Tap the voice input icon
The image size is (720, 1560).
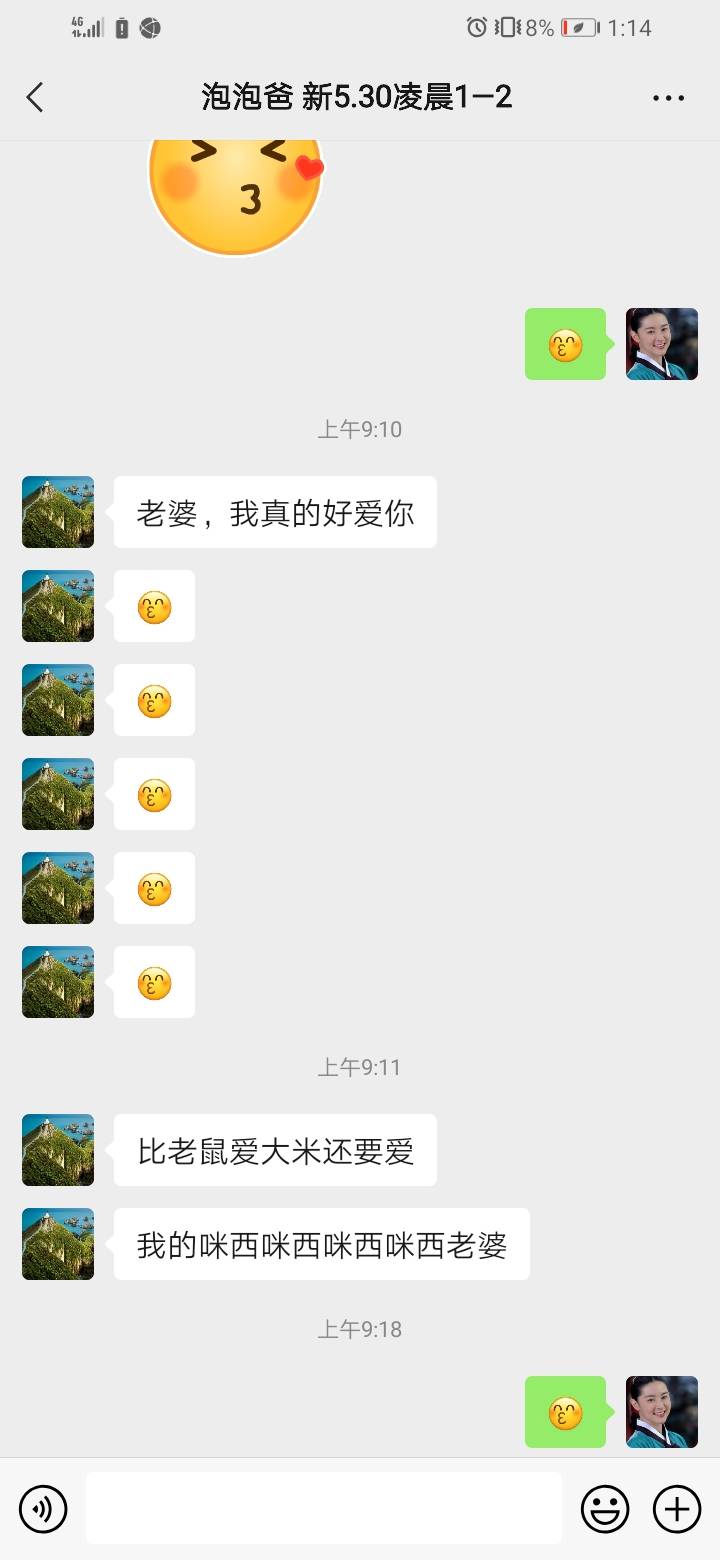(x=42, y=1508)
